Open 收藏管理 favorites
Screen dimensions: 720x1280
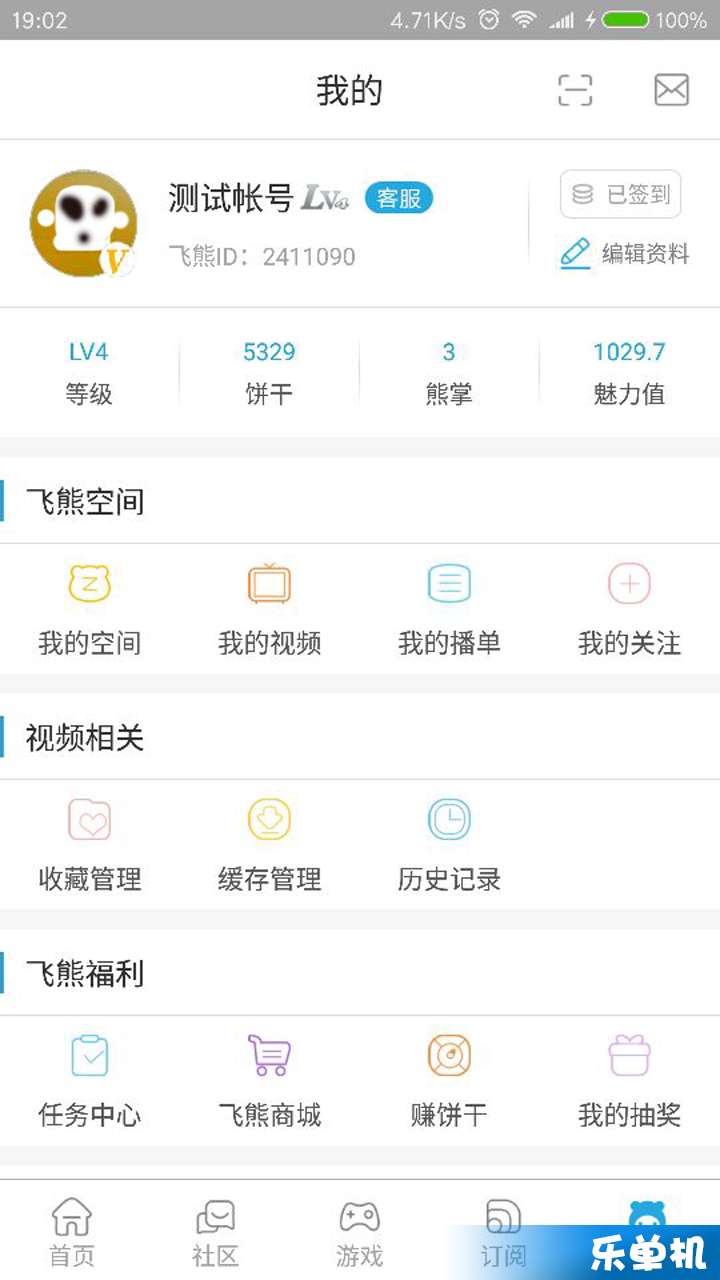tap(90, 844)
